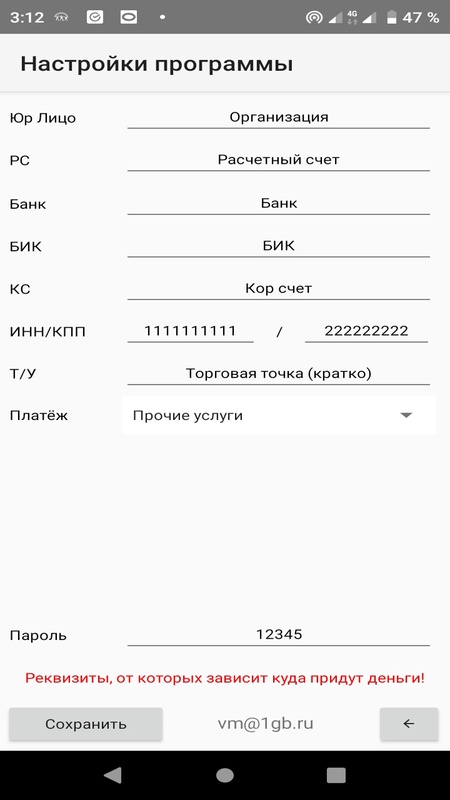
Task: Tap the Организация field for Юр Лицо
Action: click(279, 117)
